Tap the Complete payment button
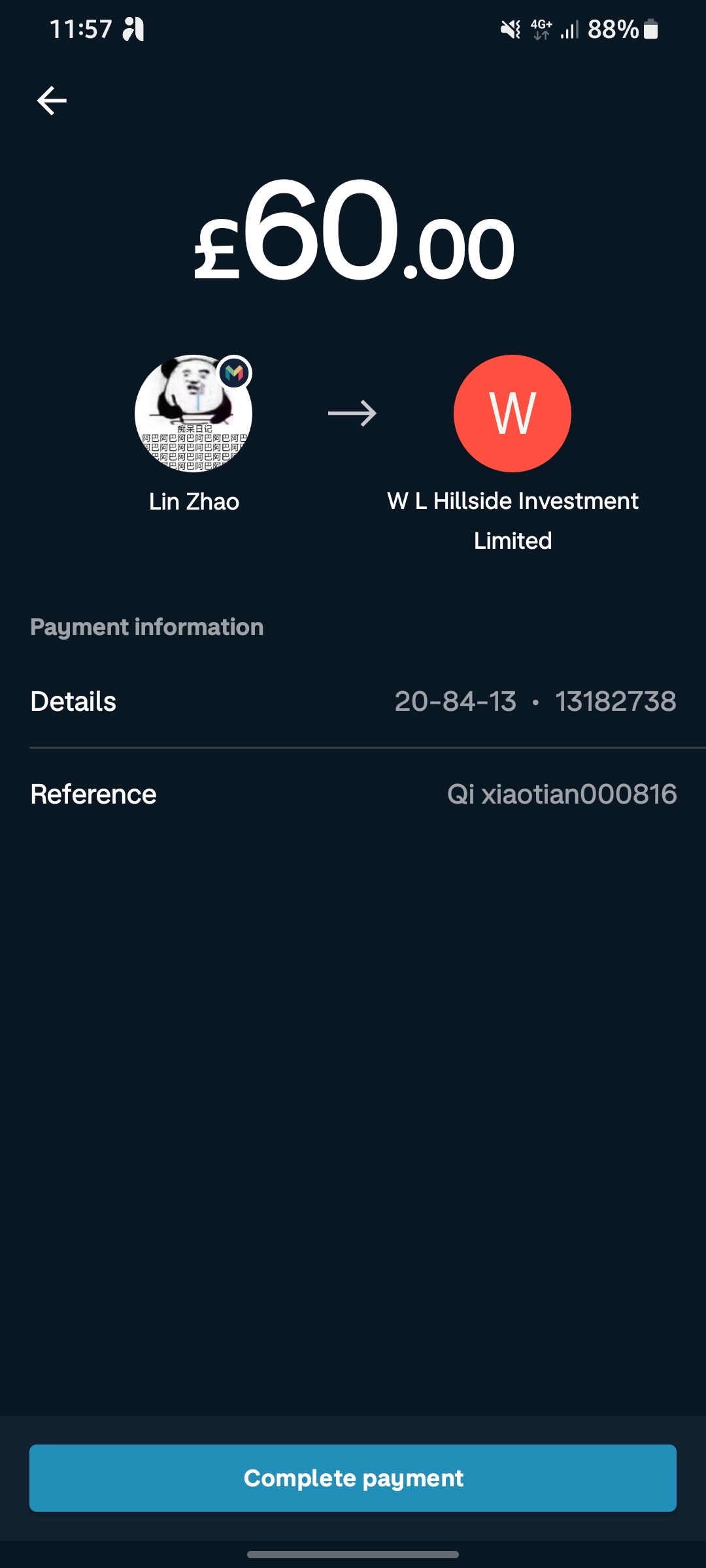Viewport: 706px width, 1568px height. click(353, 1478)
